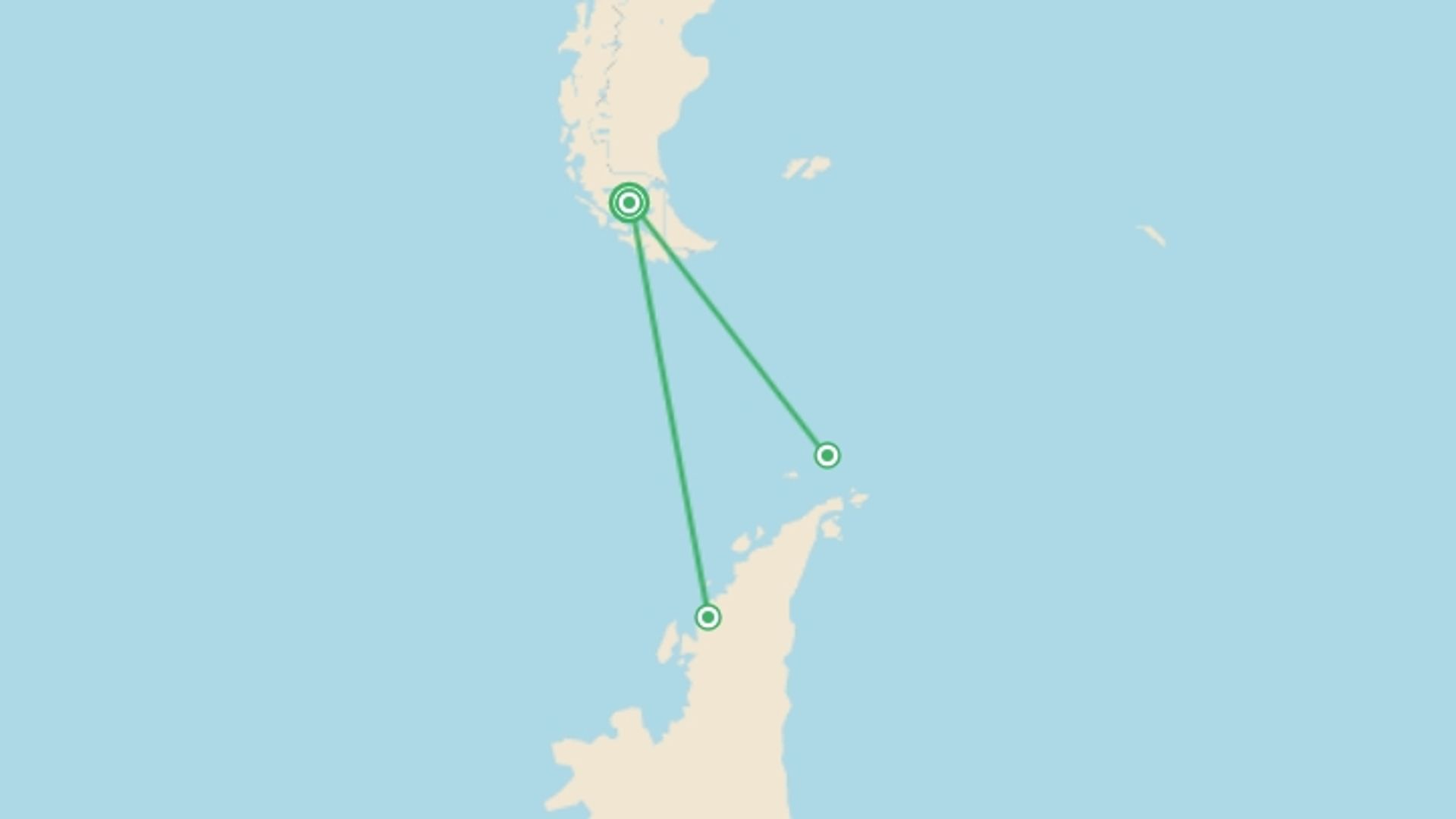Tap the marker on the Antarctic Peninsula coast

pos(708,617)
